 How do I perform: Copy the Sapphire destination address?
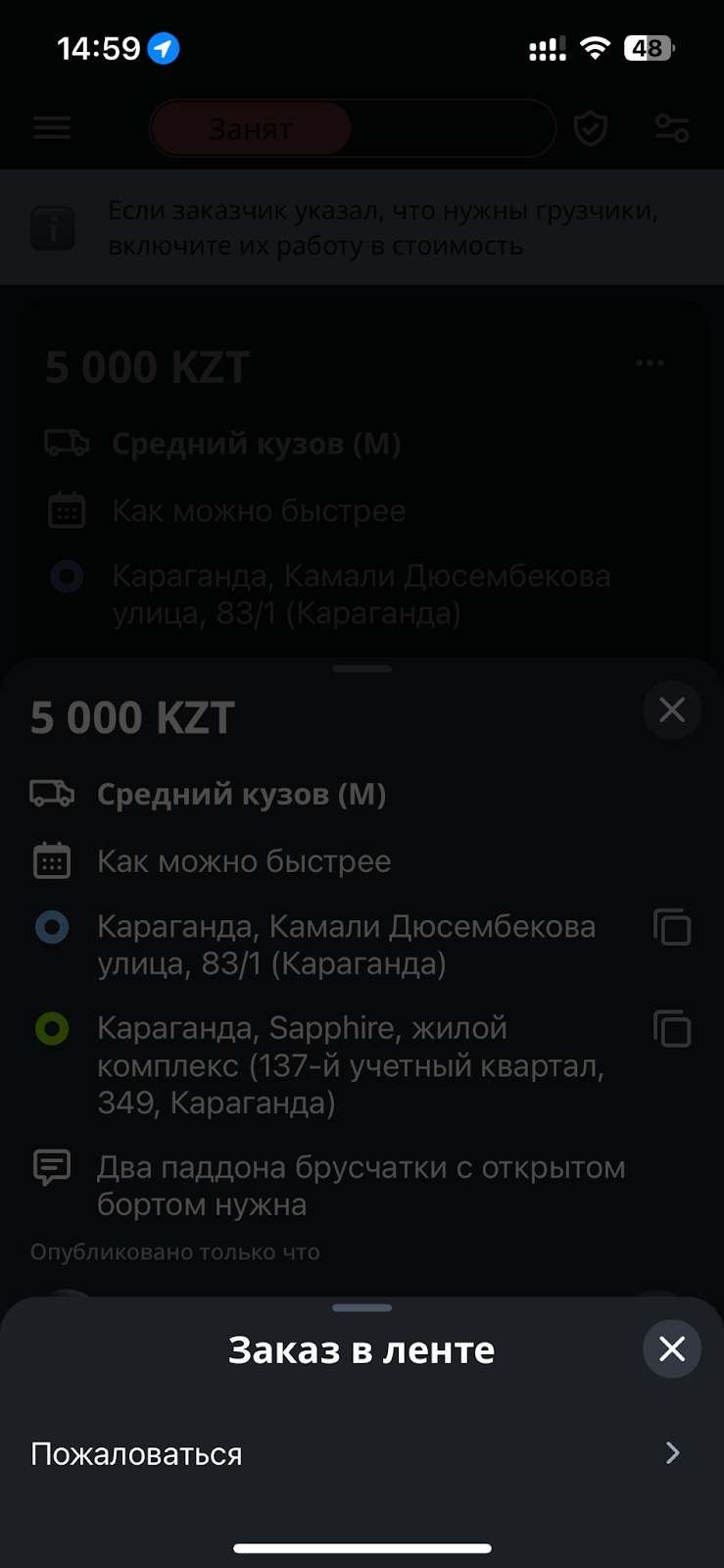point(672,1029)
